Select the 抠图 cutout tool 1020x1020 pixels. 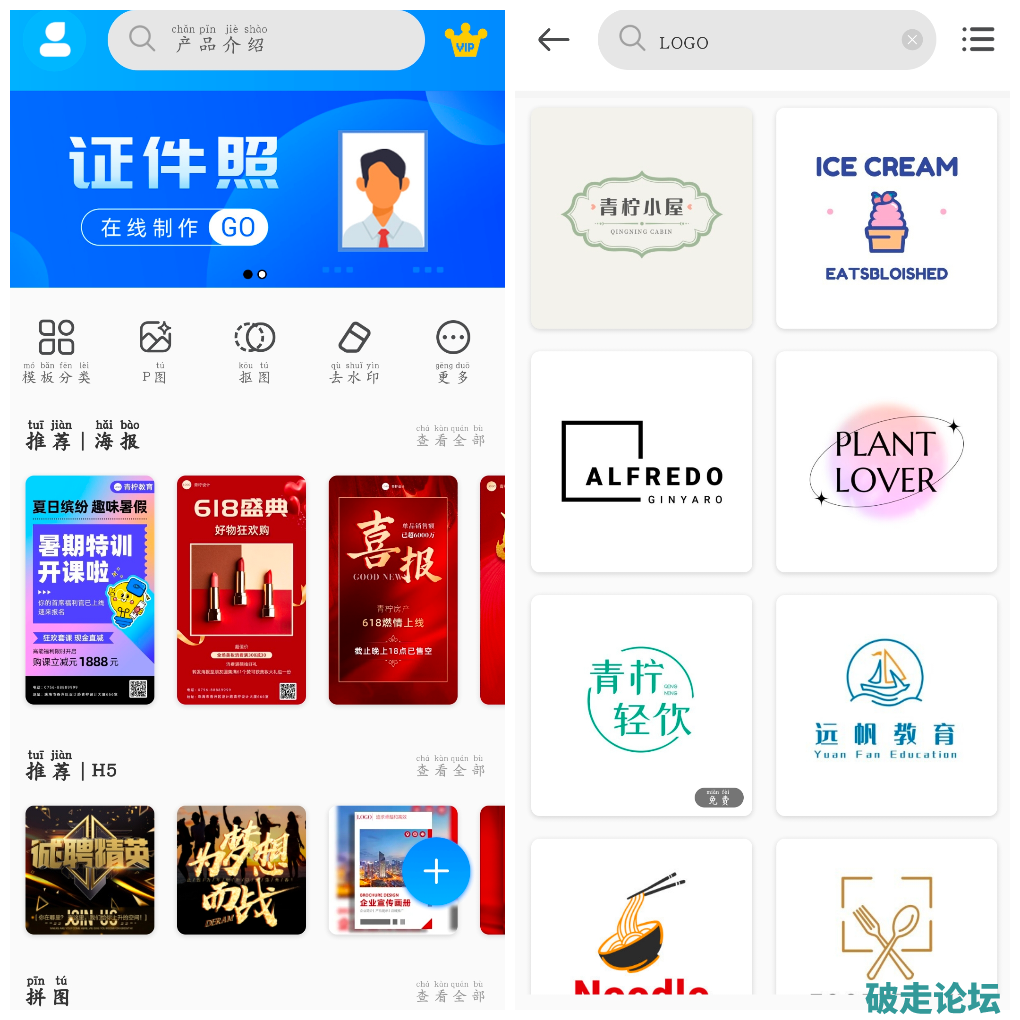coord(254,350)
